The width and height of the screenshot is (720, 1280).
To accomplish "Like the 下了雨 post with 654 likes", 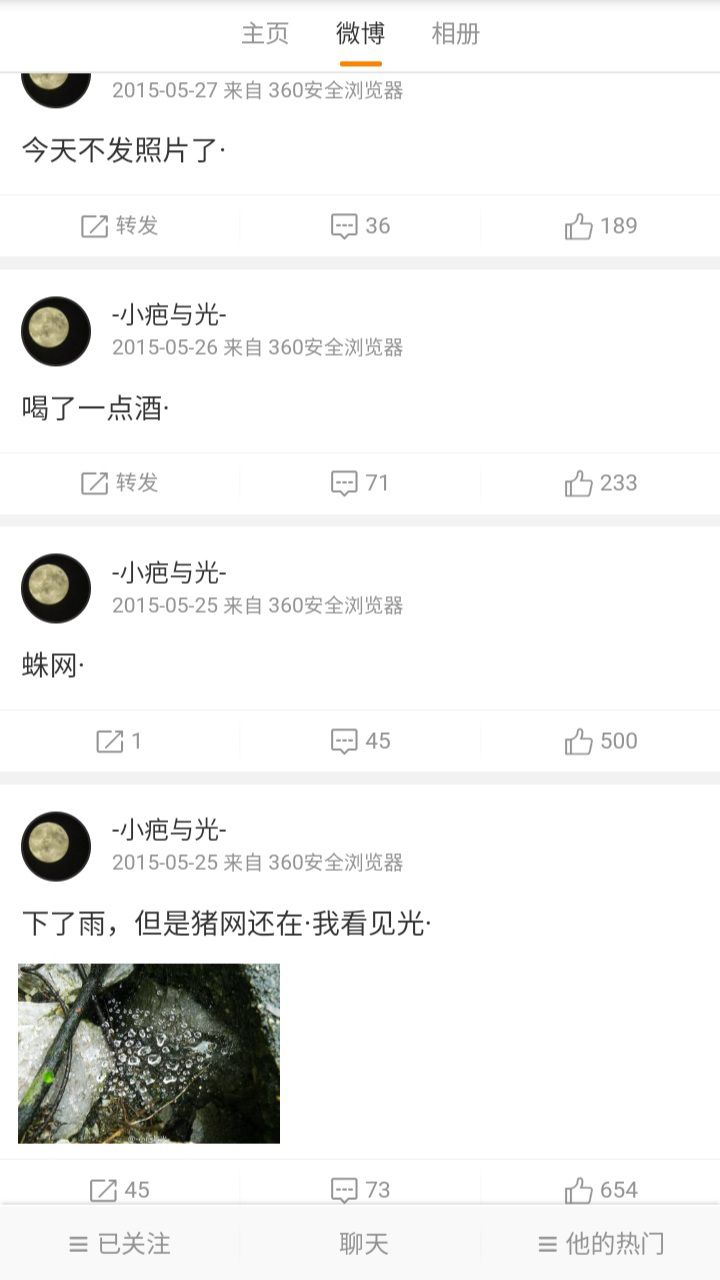I will (x=600, y=1190).
